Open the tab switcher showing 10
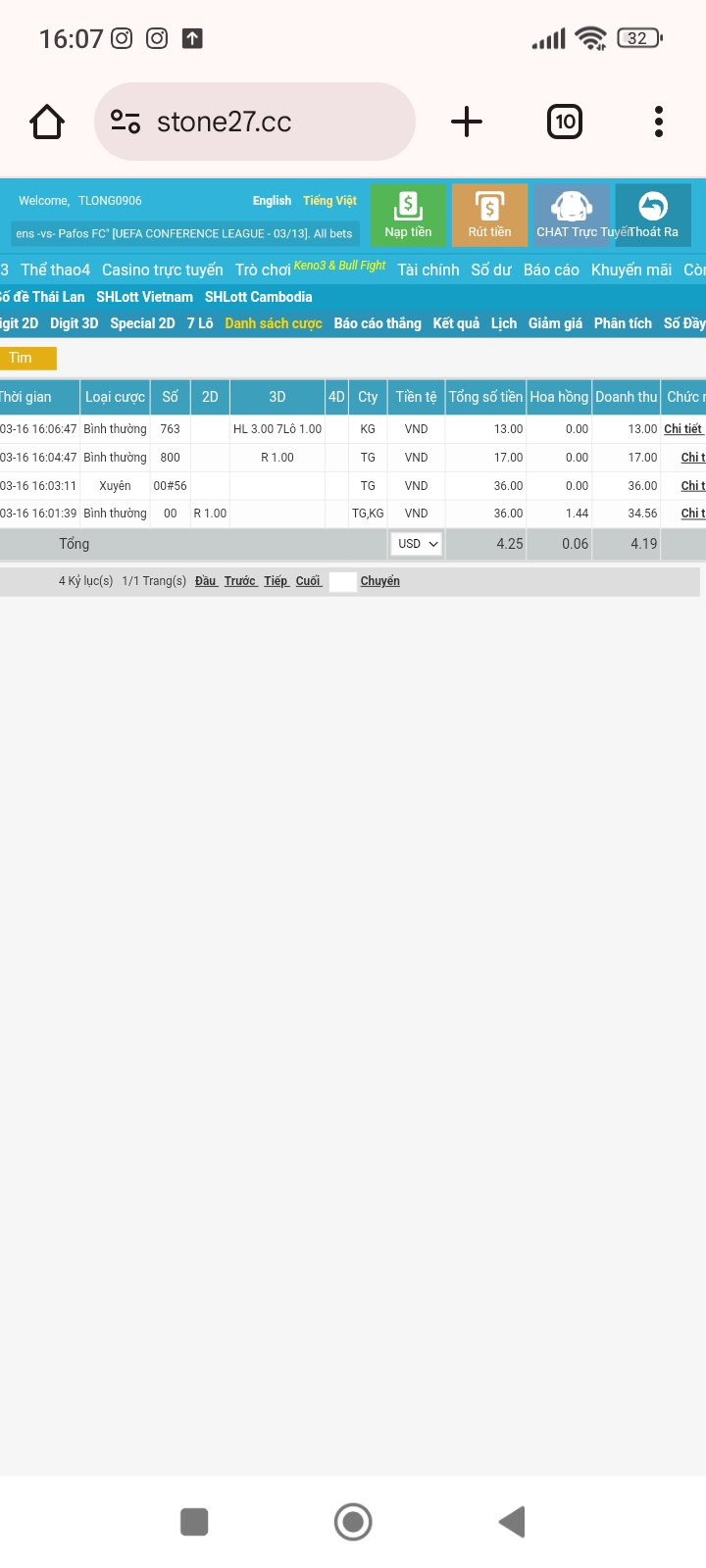 tap(565, 122)
